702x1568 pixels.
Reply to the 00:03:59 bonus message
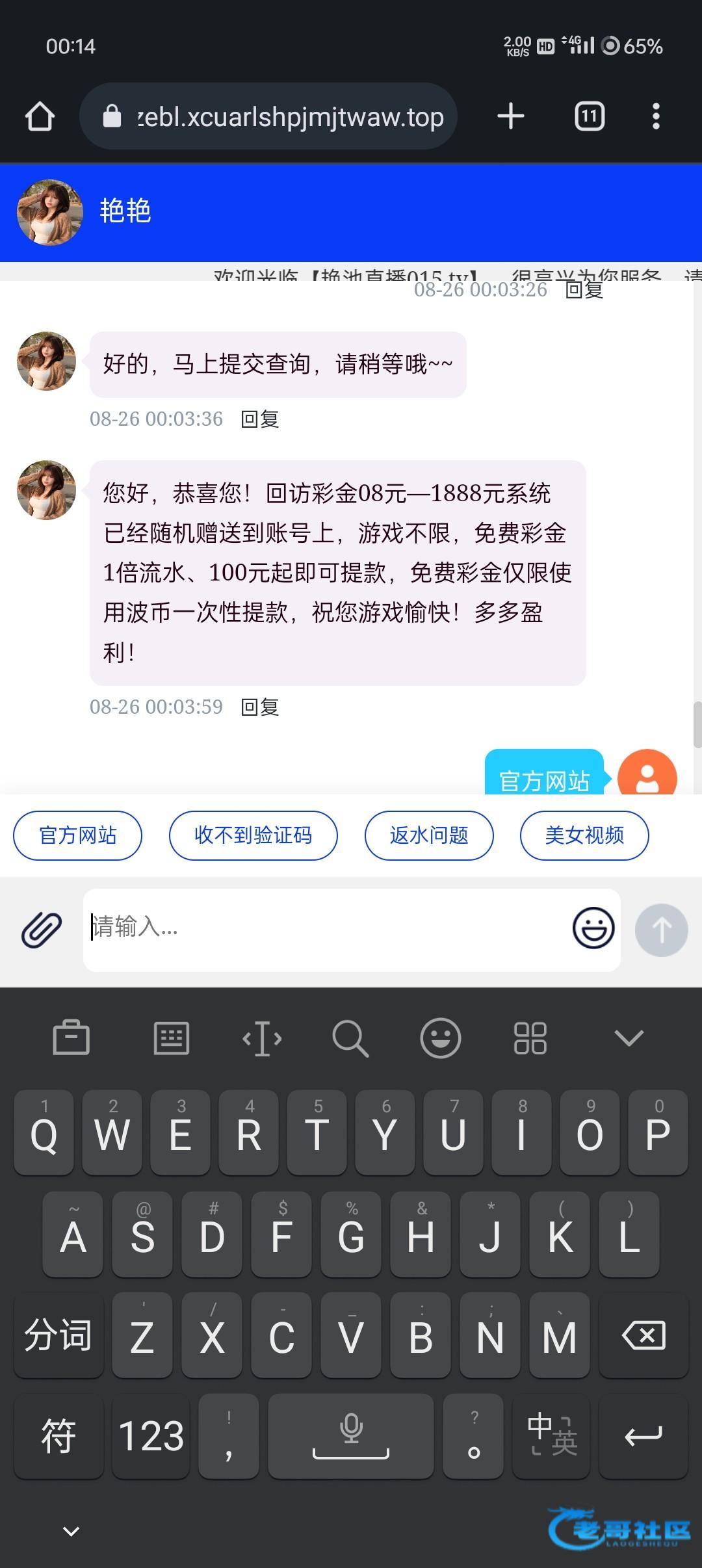pyautogui.click(x=260, y=707)
